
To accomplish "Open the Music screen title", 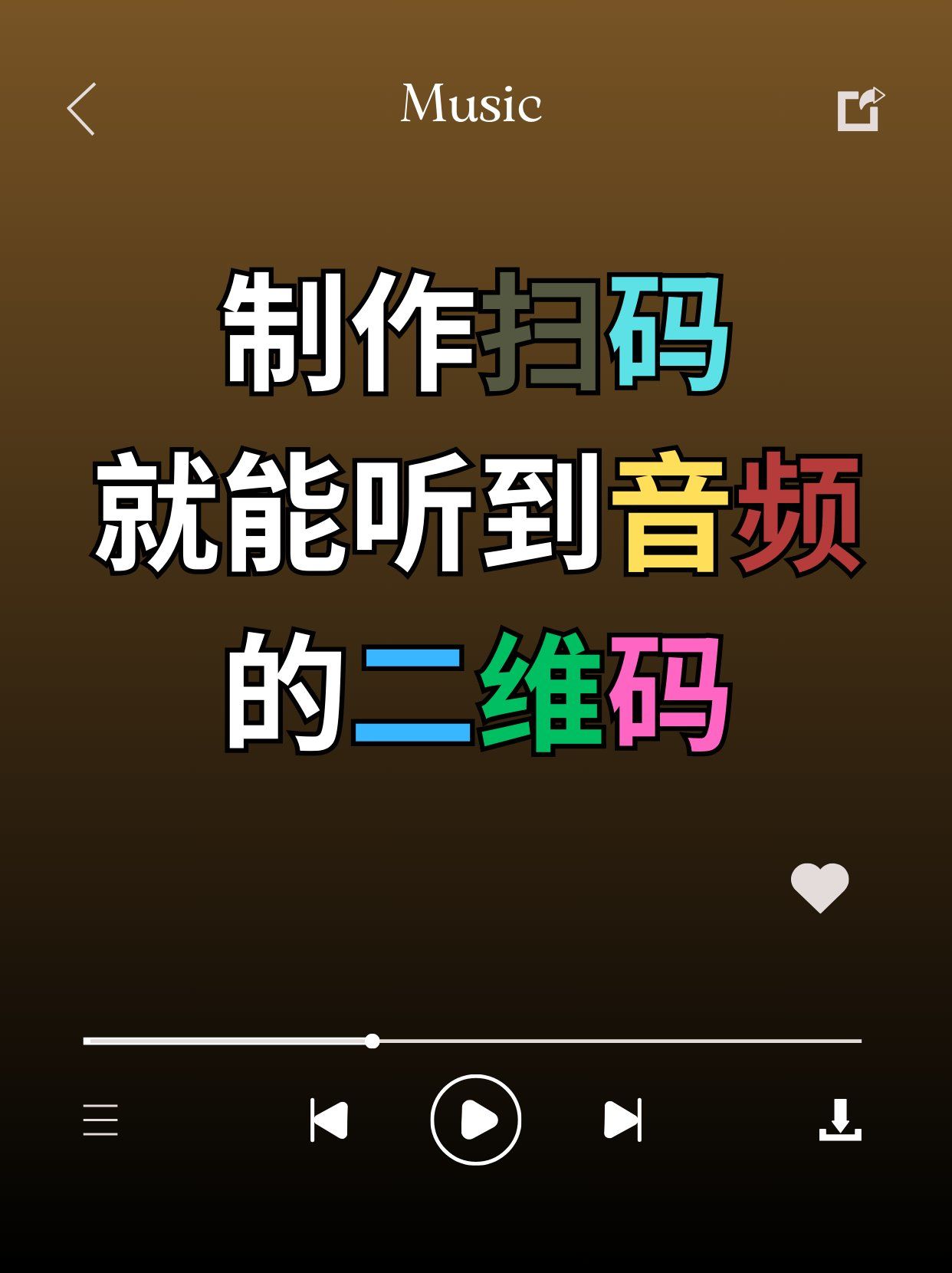I will (x=471, y=106).
